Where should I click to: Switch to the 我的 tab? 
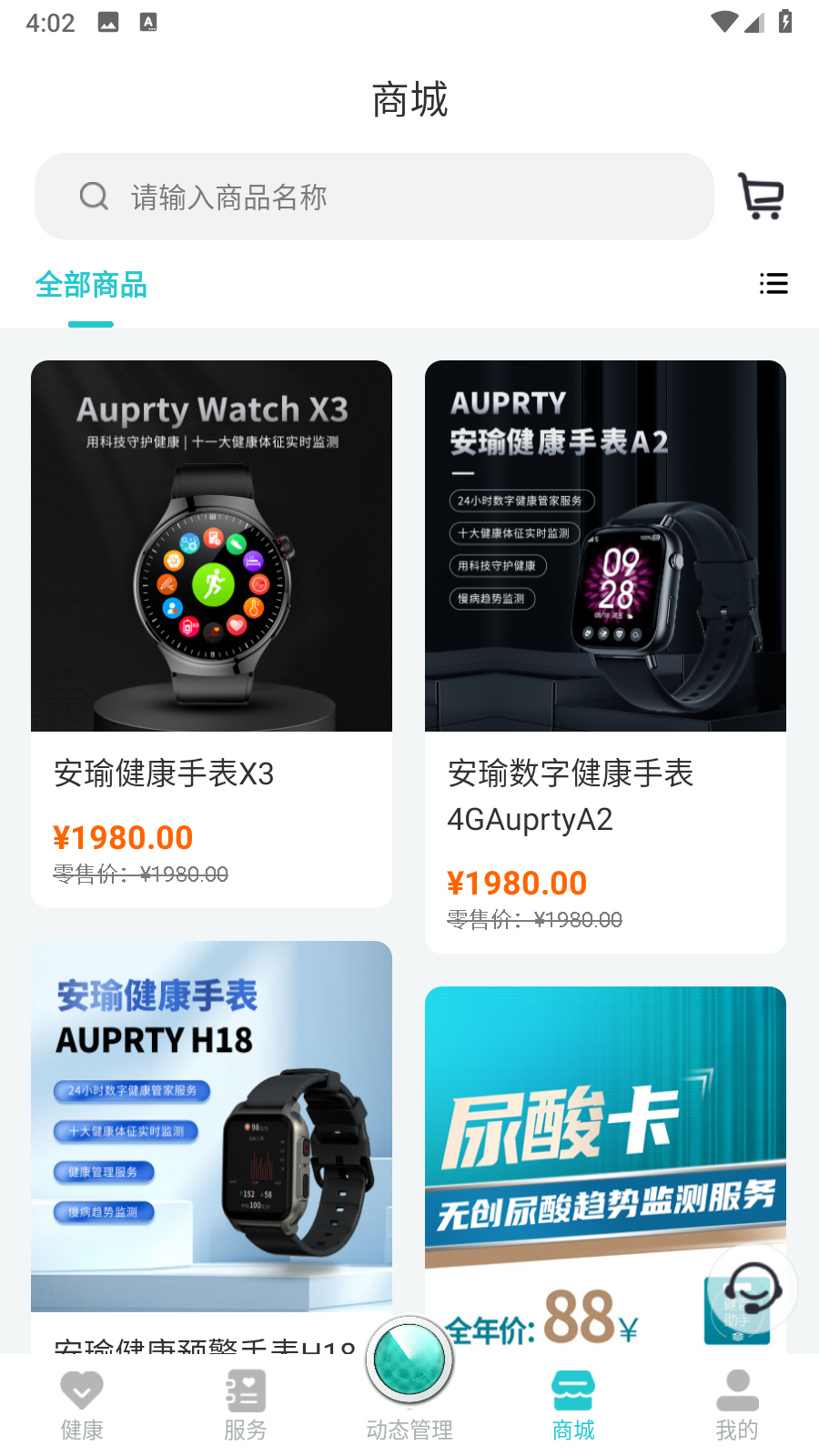coord(737,1405)
